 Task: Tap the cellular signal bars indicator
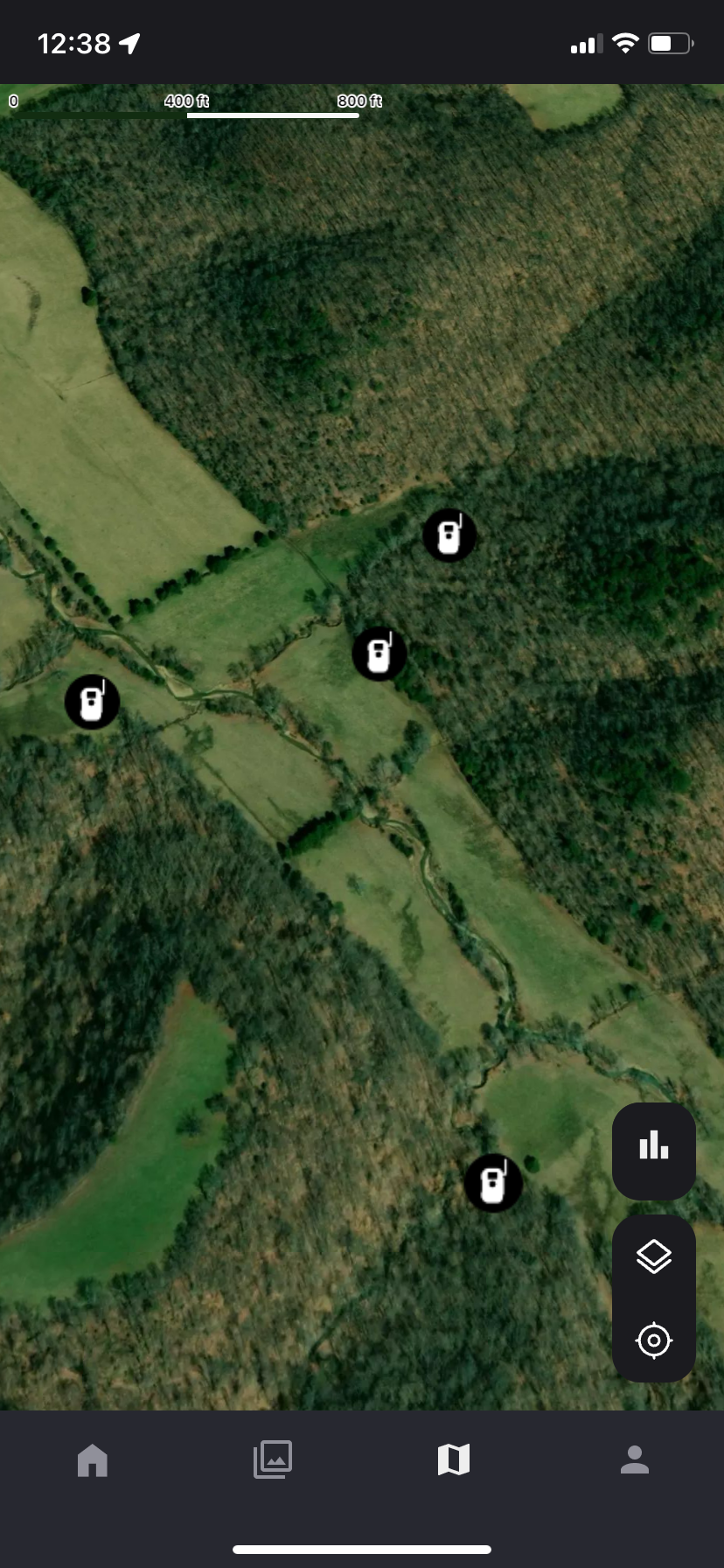[584, 41]
